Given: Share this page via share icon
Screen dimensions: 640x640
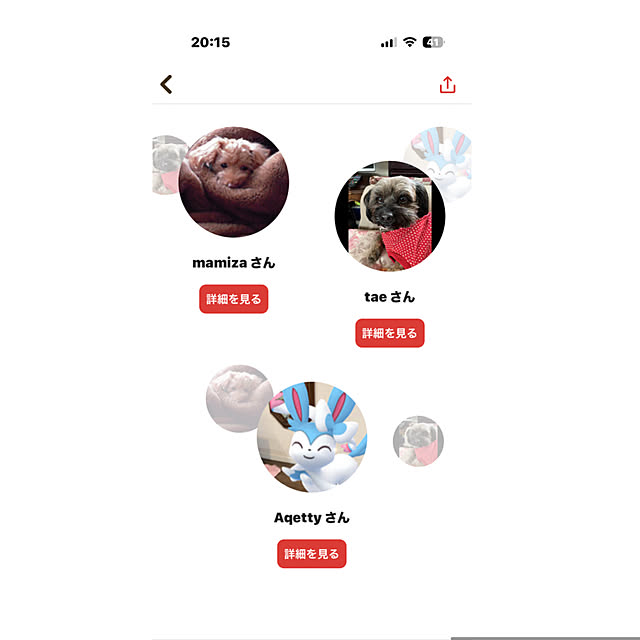Looking at the screenshot, I should pos(447,85).
